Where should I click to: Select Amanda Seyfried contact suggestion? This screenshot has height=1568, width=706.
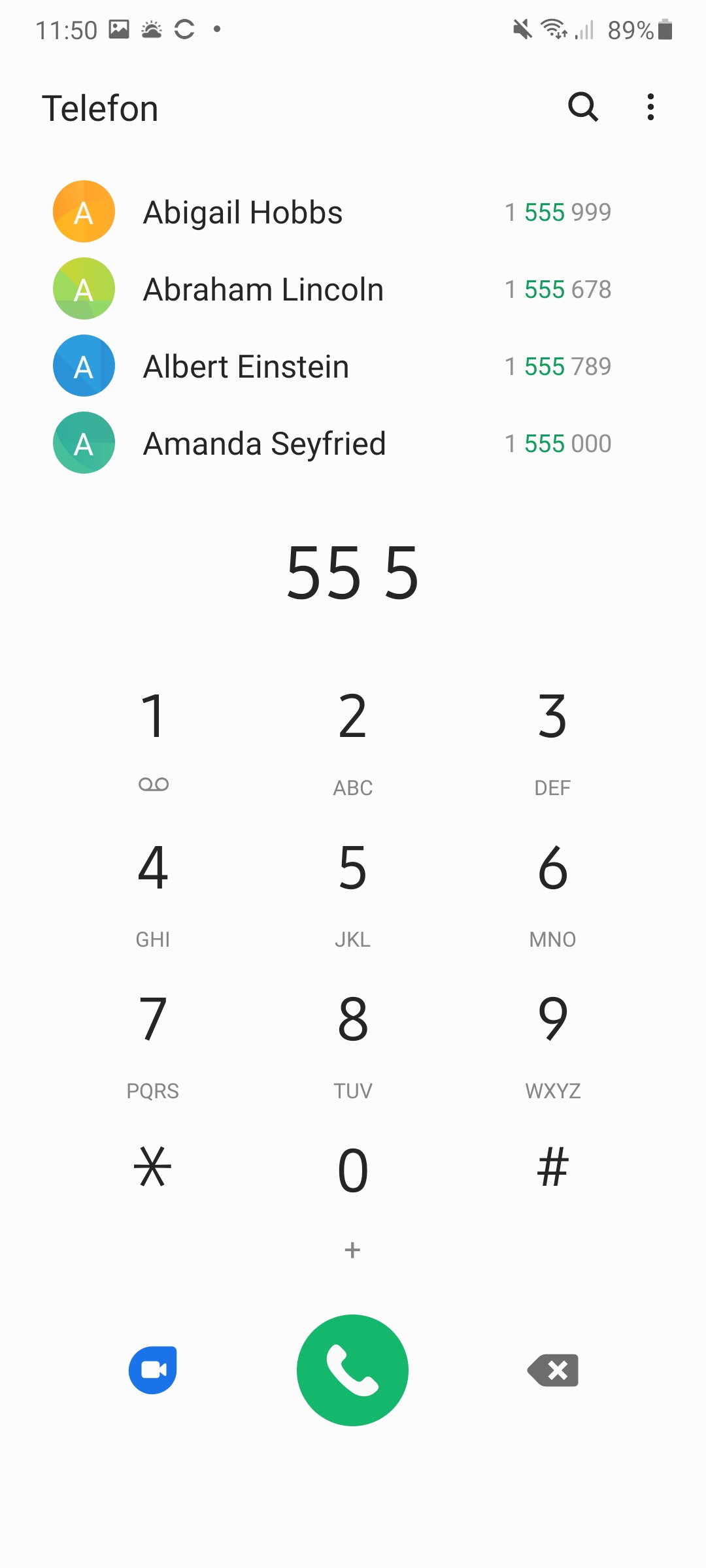pos(353,443)
